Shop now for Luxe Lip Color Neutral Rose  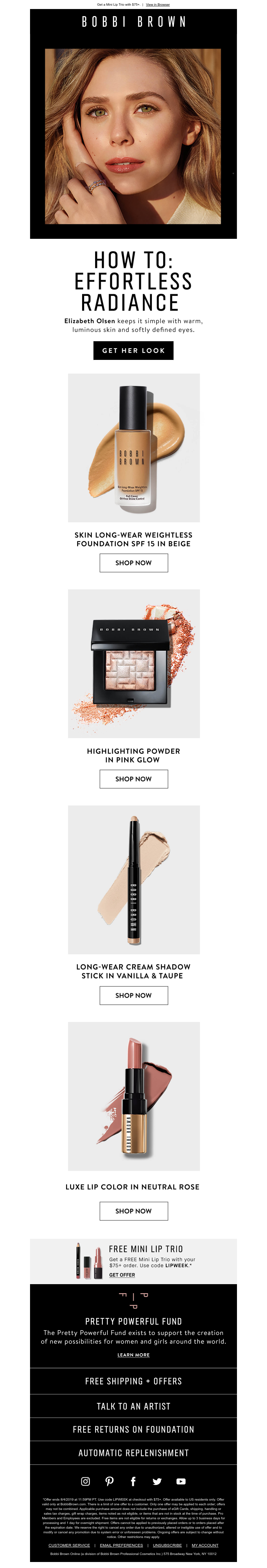click(x=133, y=1211)
